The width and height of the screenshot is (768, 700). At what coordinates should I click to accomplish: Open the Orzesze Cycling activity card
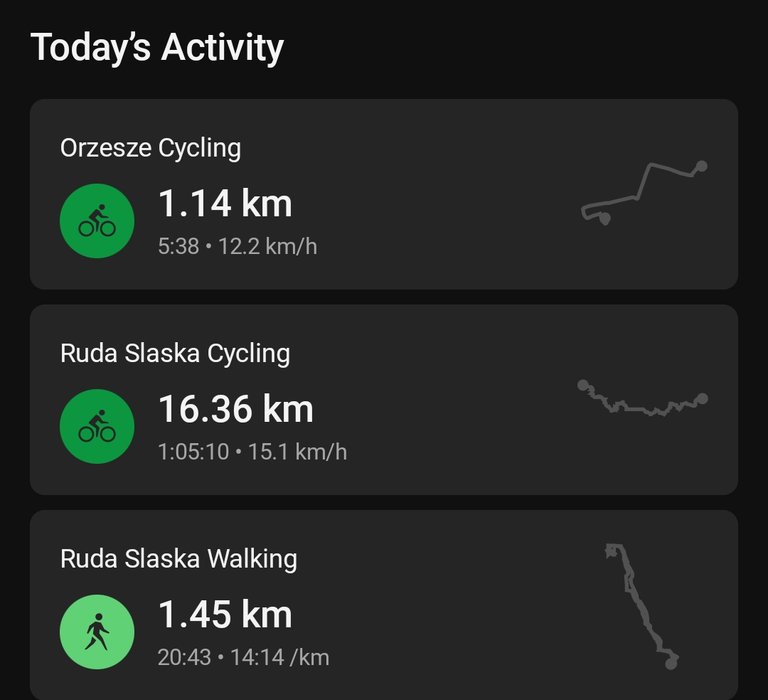(x=383, y=194)
